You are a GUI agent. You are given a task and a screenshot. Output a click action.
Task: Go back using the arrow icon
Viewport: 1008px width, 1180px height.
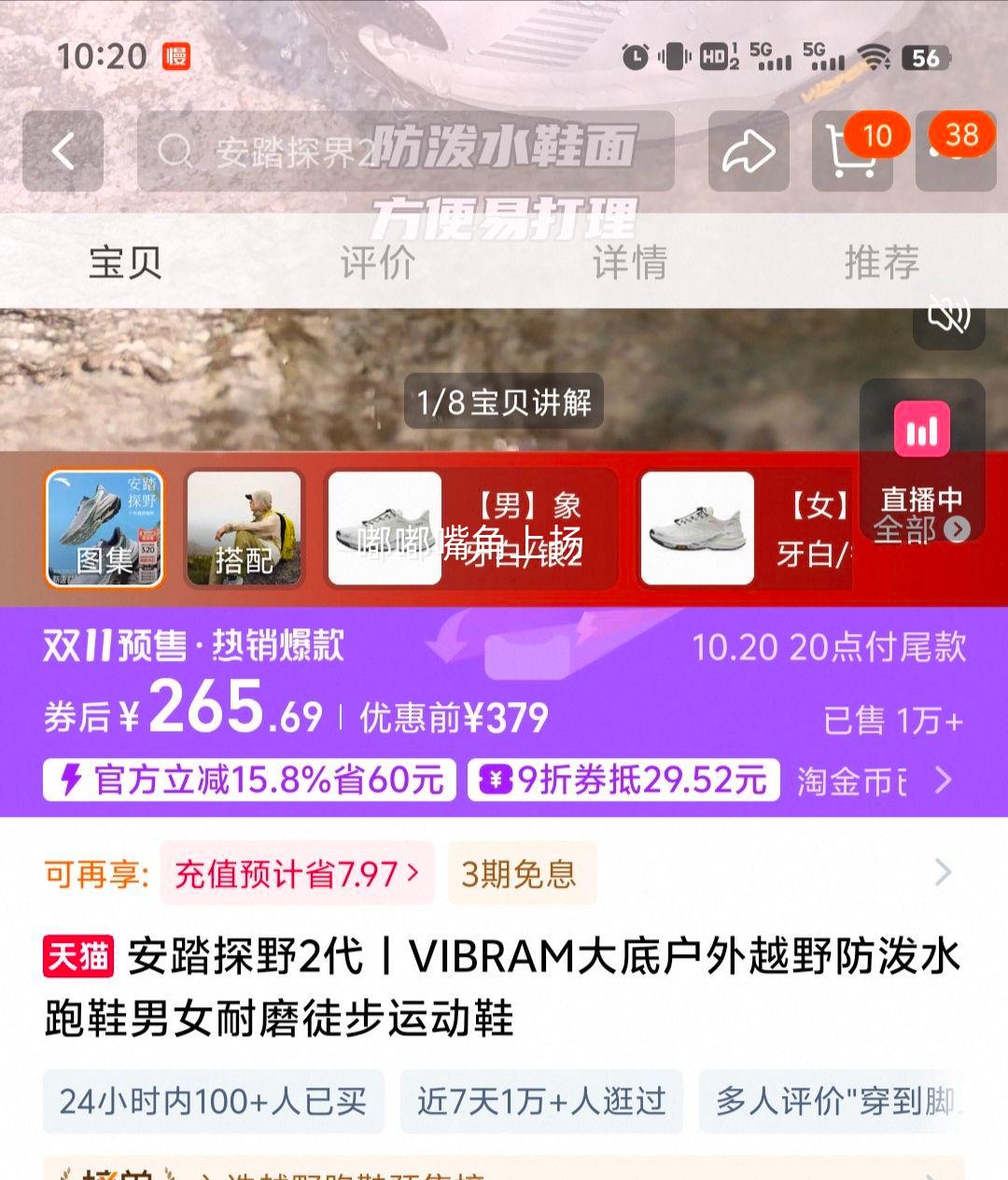point(63,151)
